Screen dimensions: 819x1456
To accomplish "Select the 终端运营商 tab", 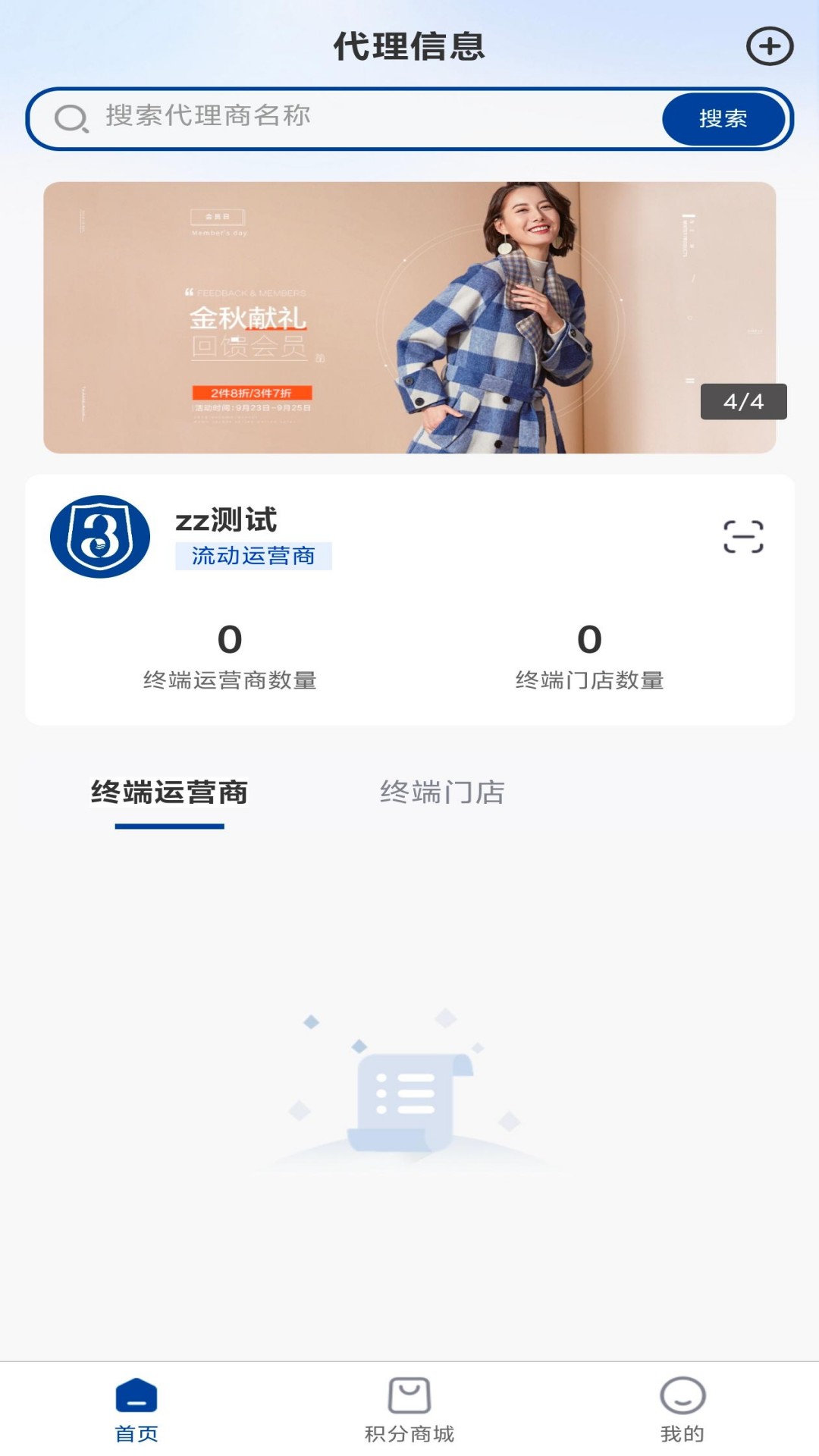I will [x=169, y=793].
